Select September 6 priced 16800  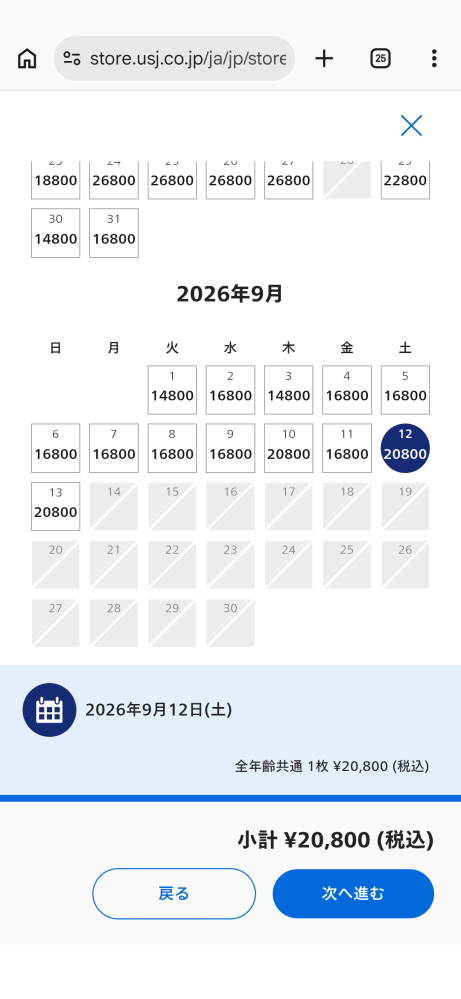55,448
